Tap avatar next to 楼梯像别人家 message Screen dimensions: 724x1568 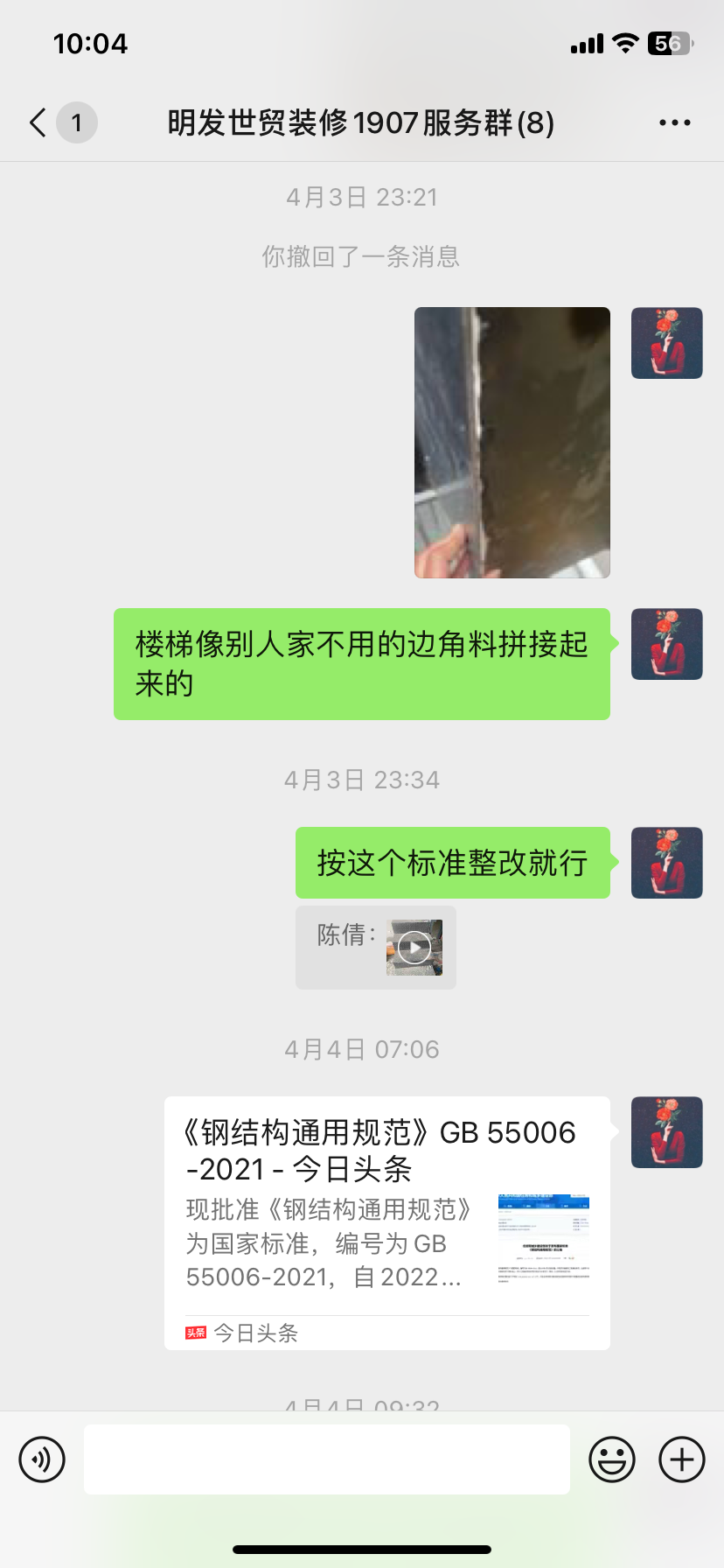(x=666, y=644)
